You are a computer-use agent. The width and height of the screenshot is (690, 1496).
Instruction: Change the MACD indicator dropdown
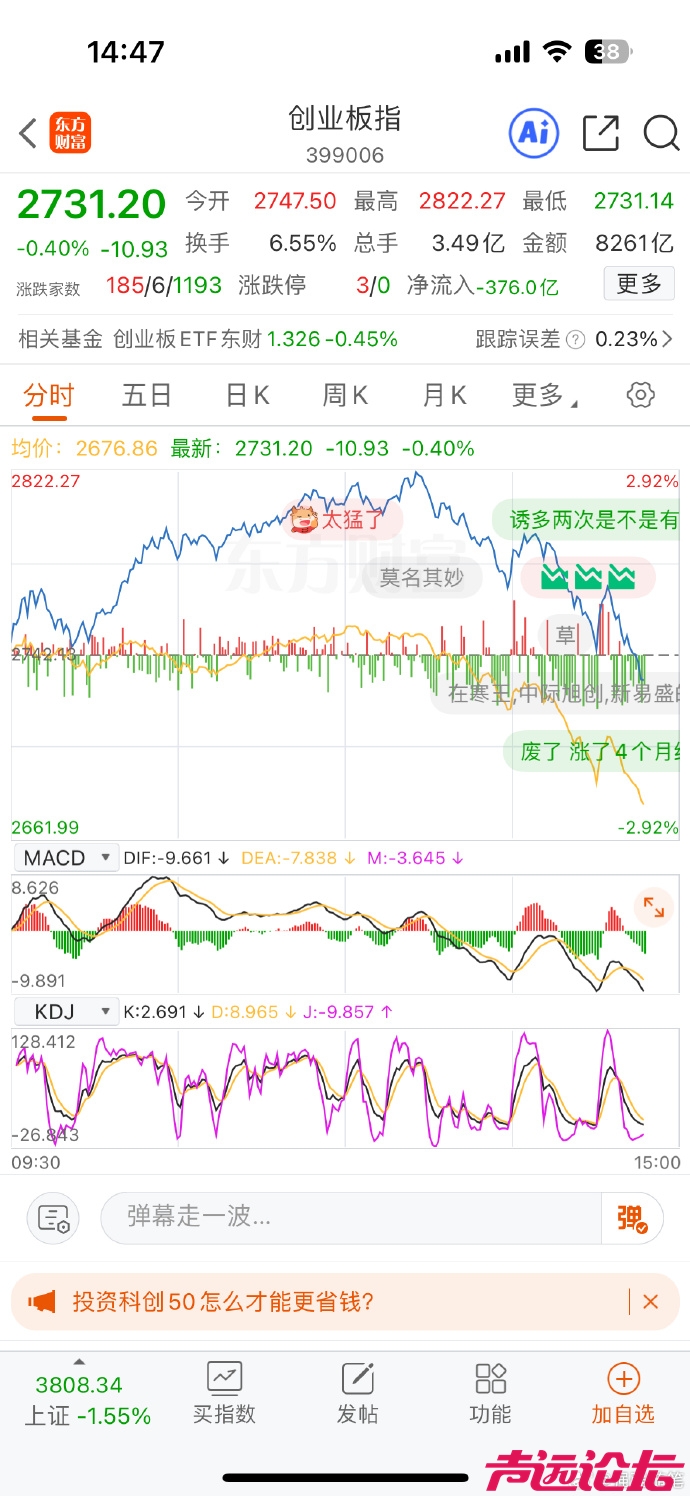(67, 858)
